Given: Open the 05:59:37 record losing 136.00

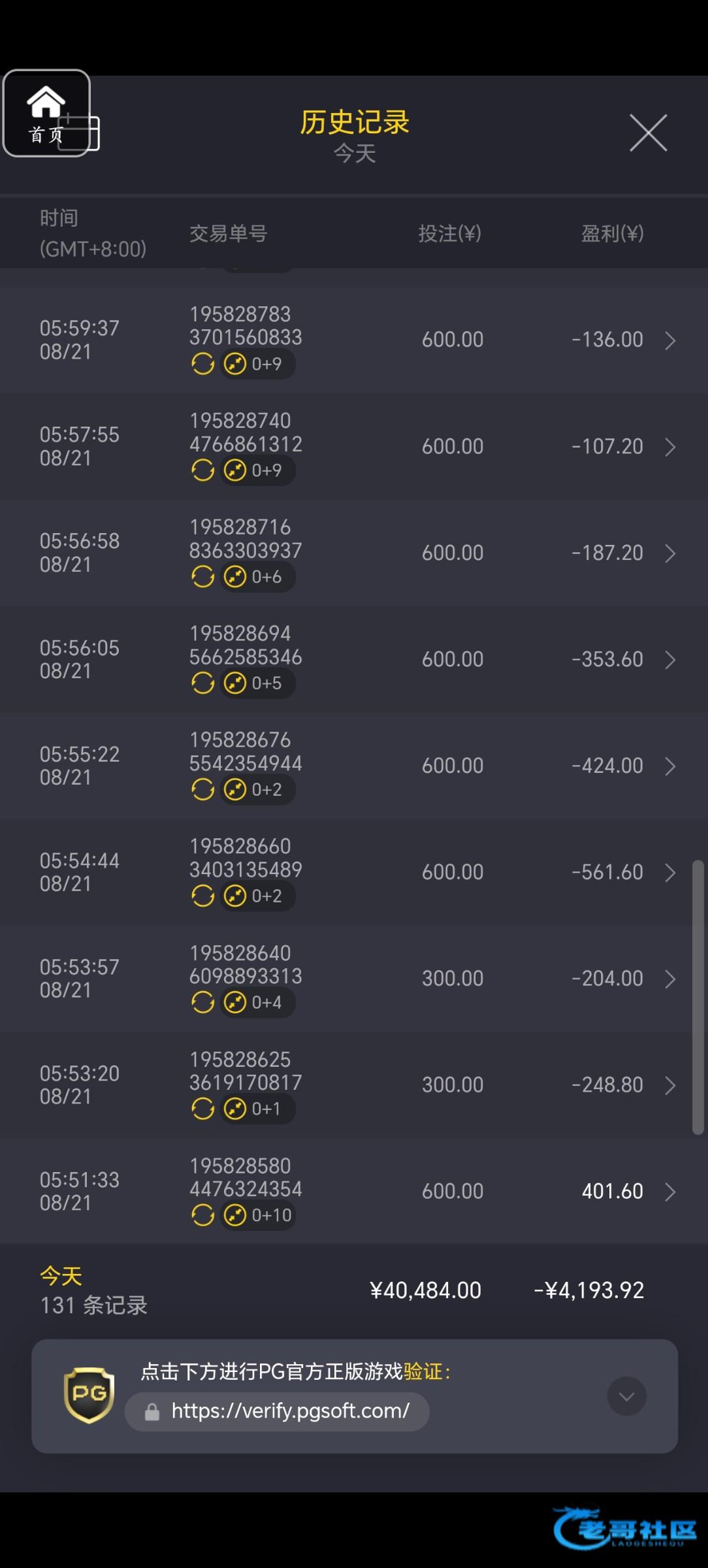Looking at the screenshot, I should click(x=669, y=340).
